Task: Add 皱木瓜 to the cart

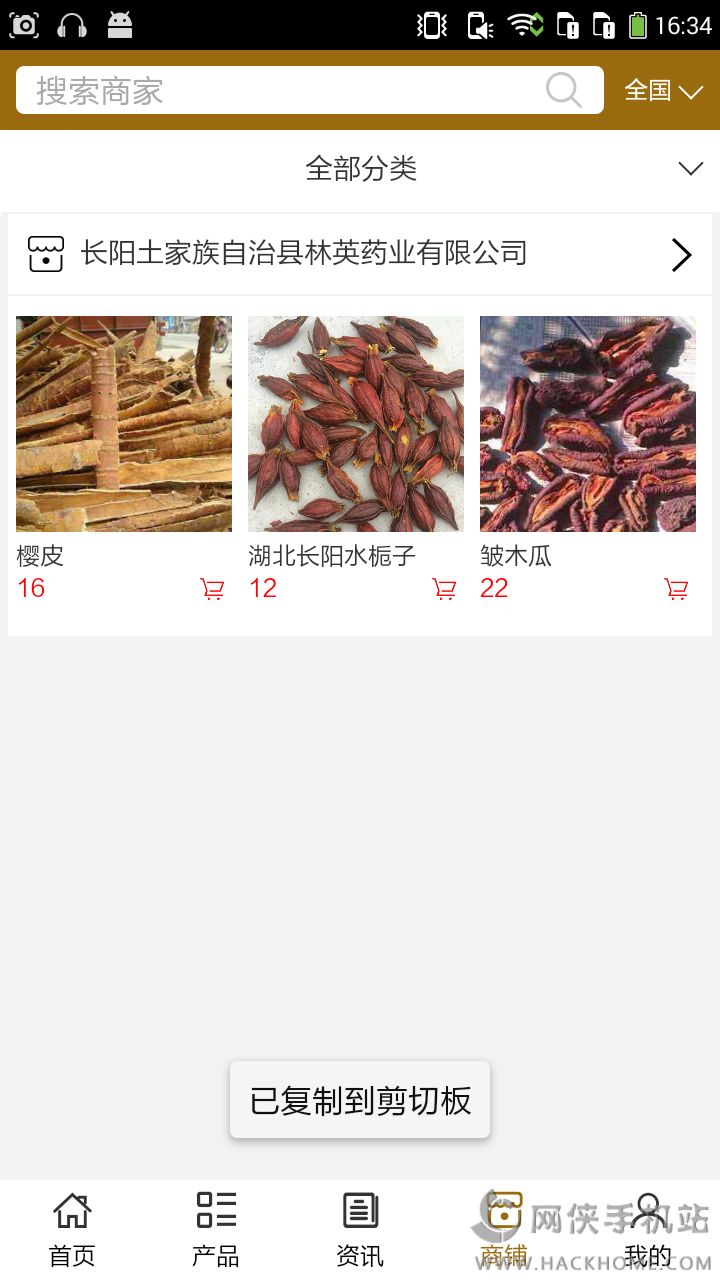Action: 676,589
